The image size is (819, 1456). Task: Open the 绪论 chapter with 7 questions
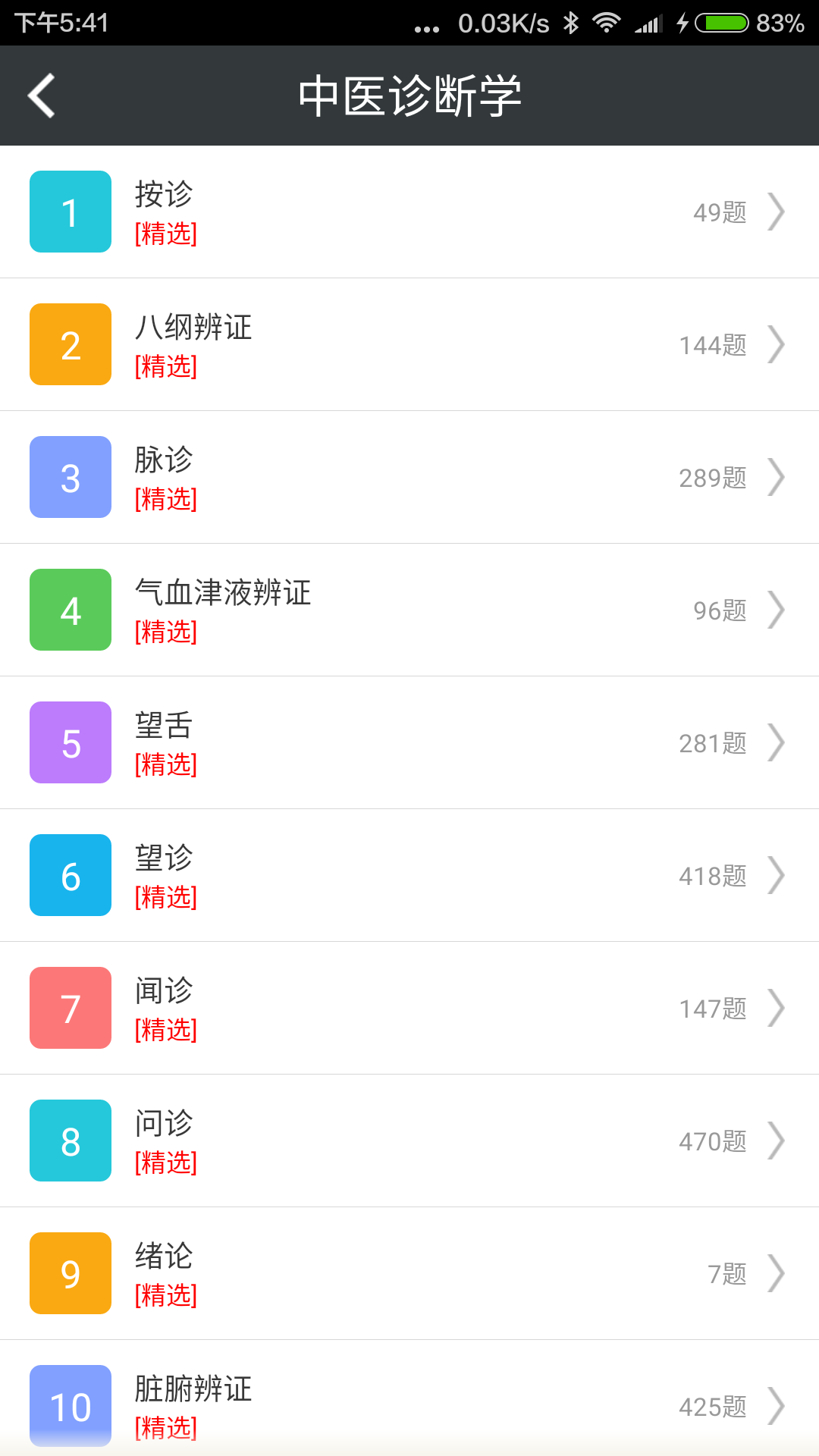coord(409,1273)
